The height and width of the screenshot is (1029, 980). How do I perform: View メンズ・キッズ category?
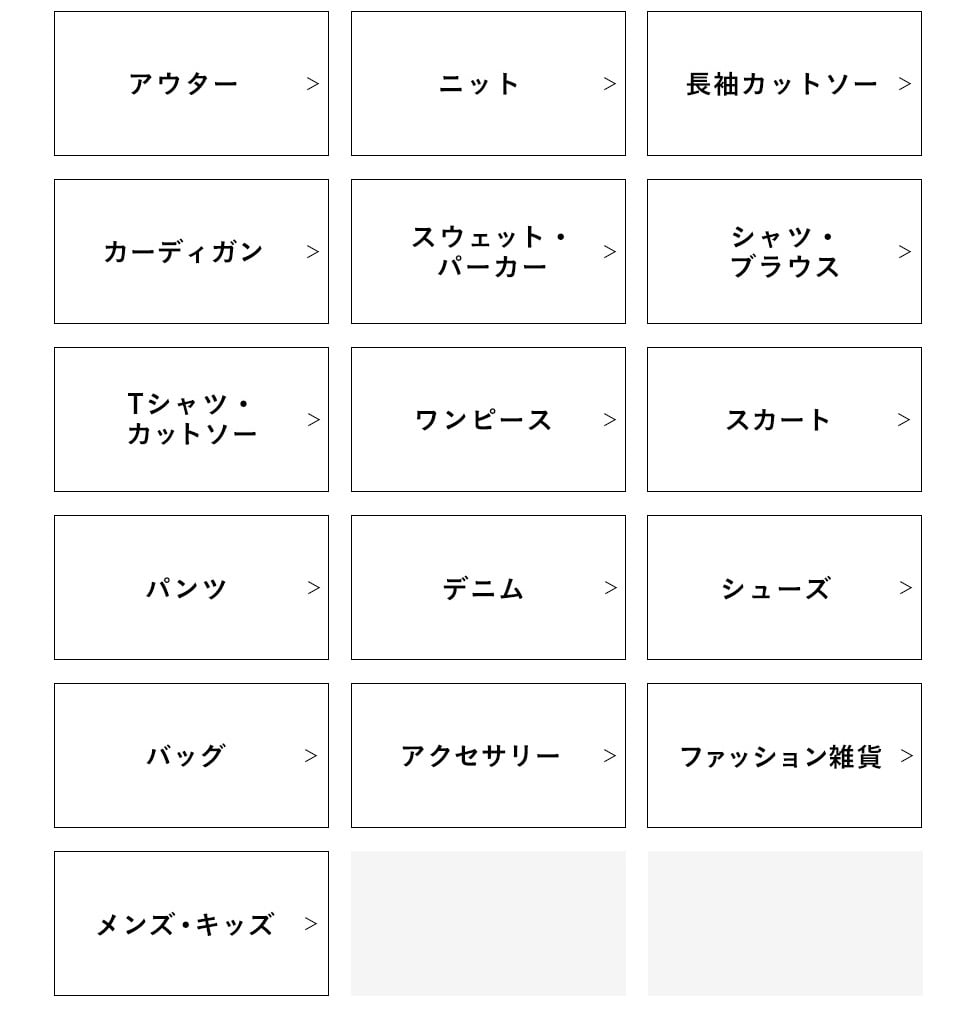pyautogui.click(x=191, y=924)
